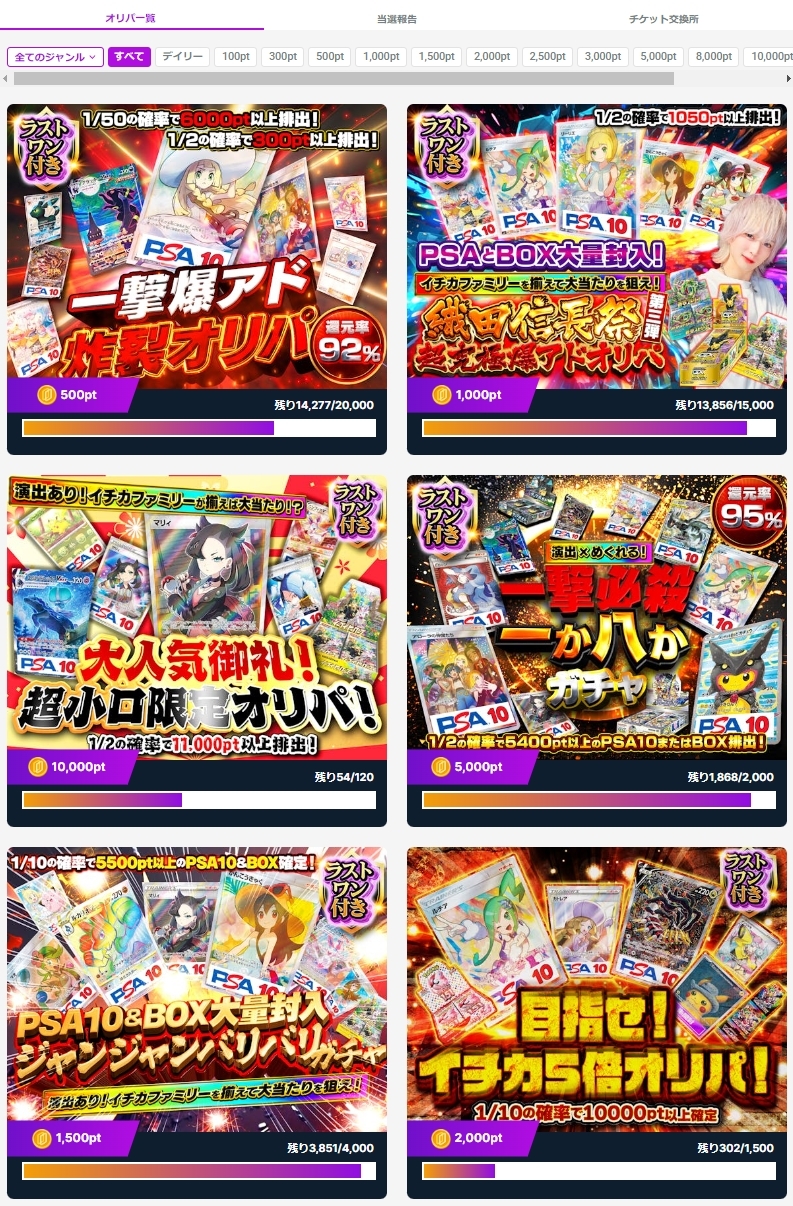Pick the 5,000pt filter chip
793x1206 pixels.
657,57
